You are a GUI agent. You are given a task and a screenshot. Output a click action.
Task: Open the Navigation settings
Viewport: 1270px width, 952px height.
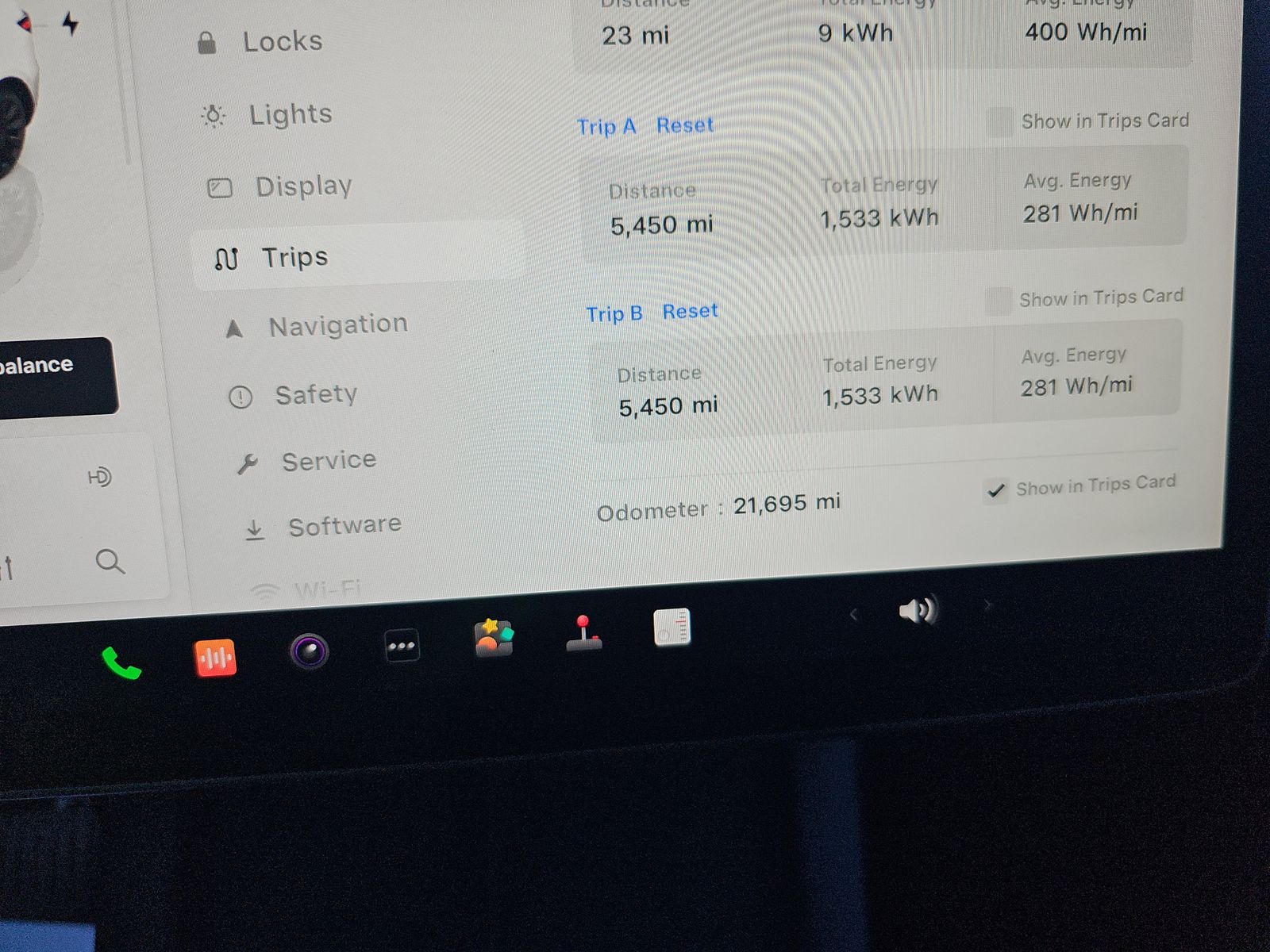click(x=337, y=325)
